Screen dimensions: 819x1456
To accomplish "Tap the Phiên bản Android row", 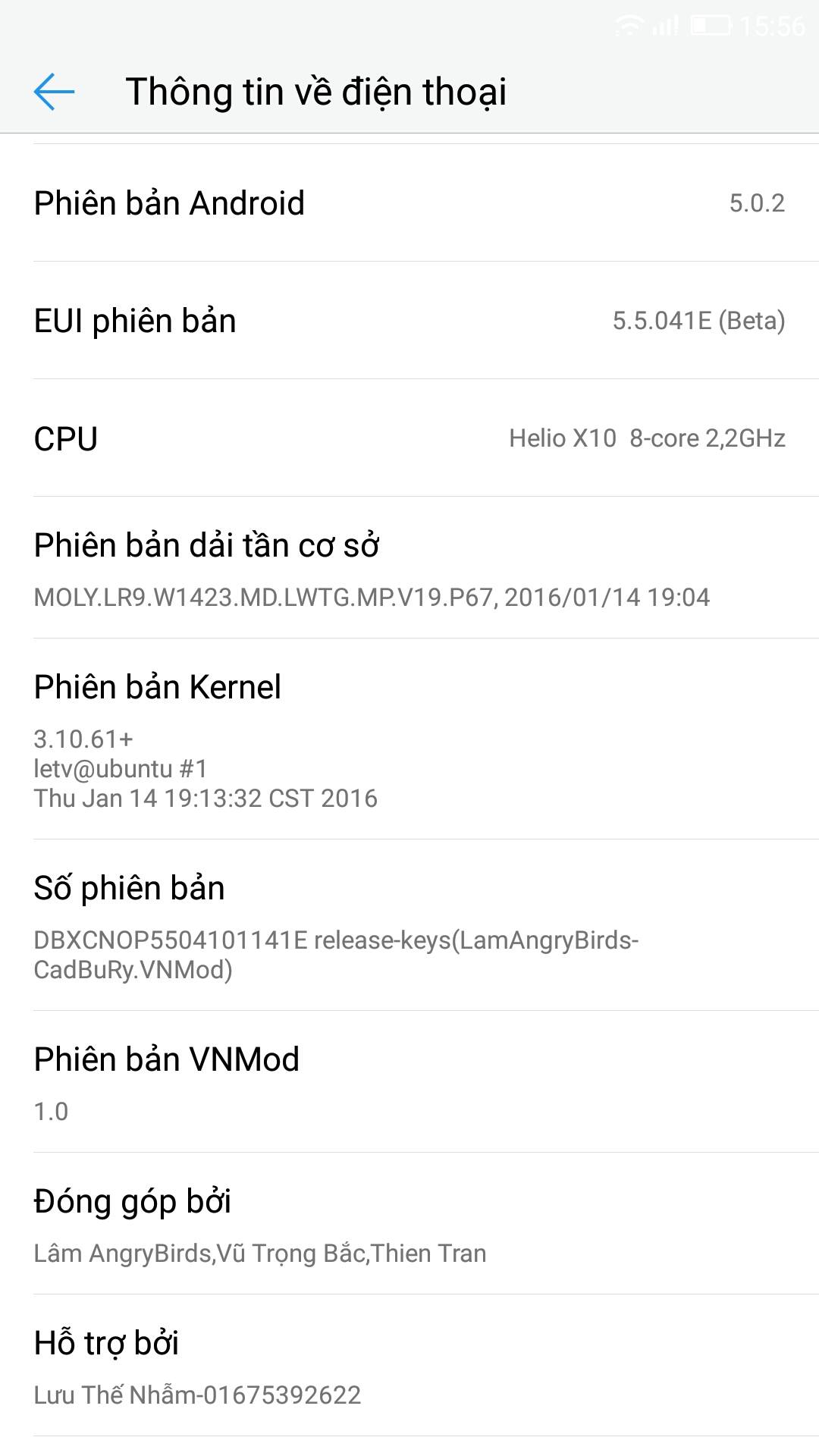I will click(x=409, y=203).
